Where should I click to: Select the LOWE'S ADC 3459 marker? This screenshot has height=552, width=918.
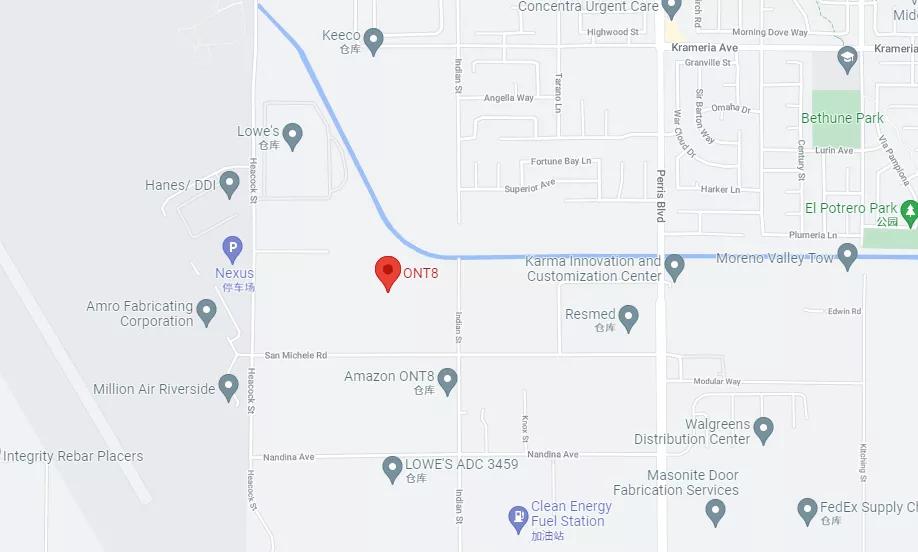tap(393, 468)
